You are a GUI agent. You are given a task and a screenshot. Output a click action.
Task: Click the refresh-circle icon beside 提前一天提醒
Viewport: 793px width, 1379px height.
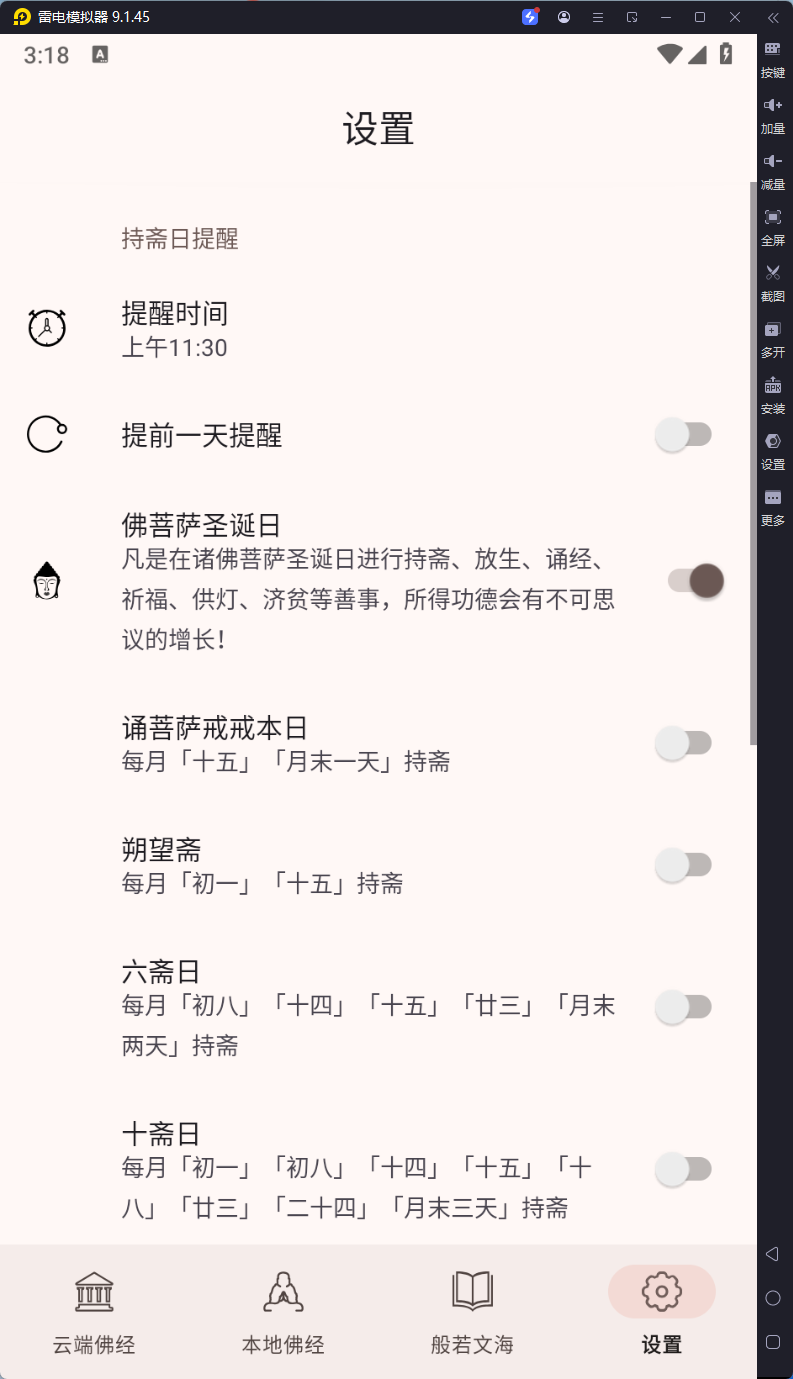click(x=46, y=435)
